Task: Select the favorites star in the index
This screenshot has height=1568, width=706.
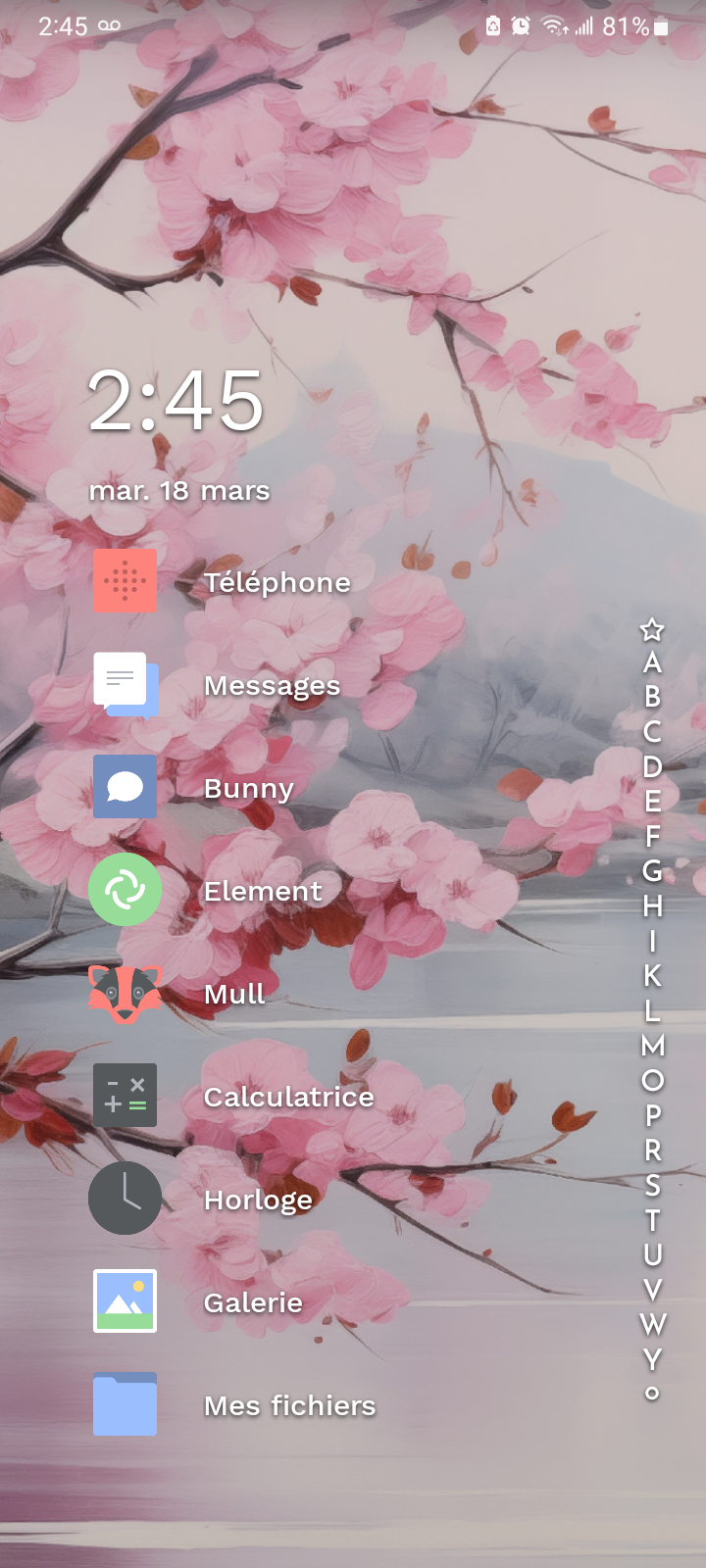Action: [x=652, y=629]
